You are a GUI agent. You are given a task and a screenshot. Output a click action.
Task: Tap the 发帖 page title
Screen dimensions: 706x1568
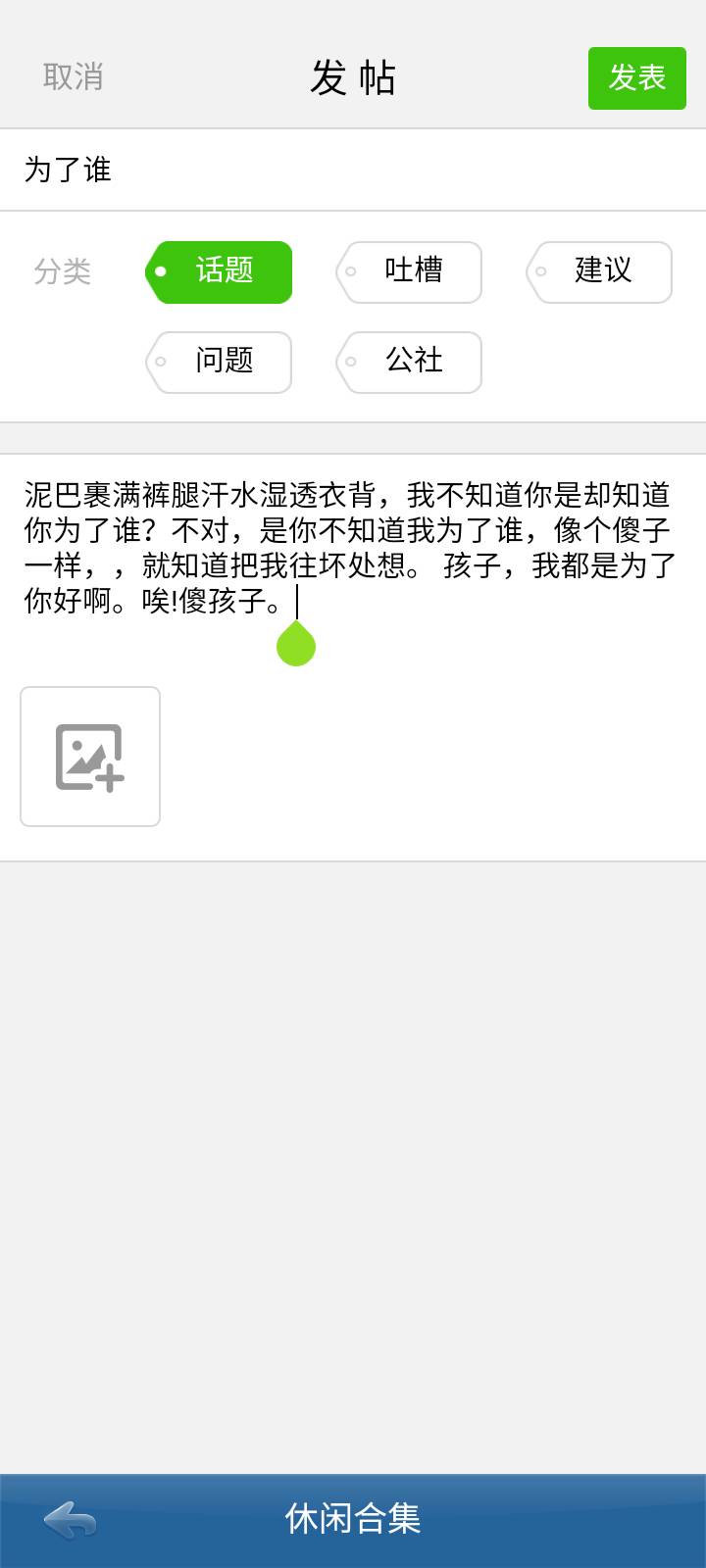click(x=353, y=78)
